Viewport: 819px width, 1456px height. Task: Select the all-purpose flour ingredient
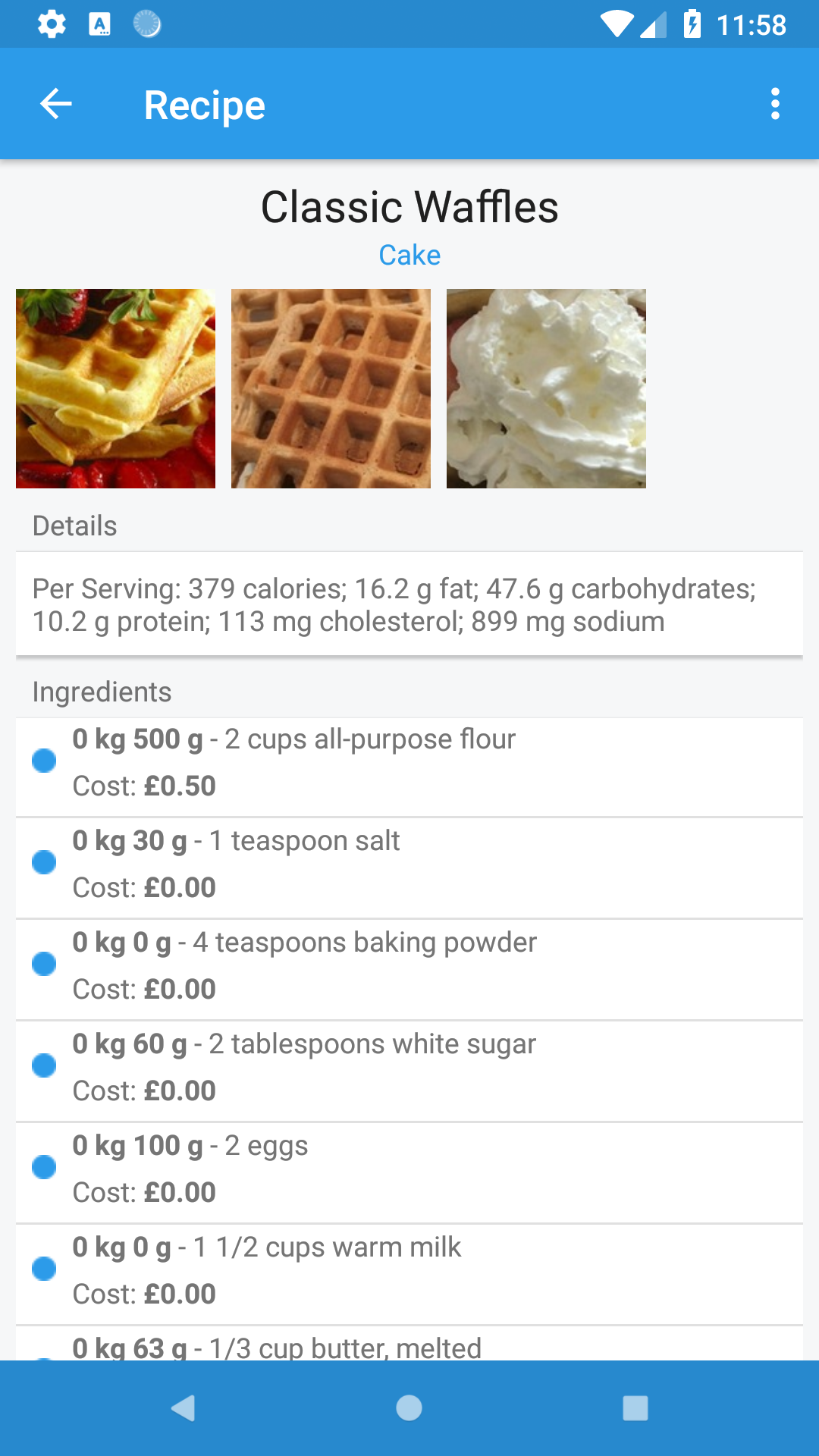[409, 762]
